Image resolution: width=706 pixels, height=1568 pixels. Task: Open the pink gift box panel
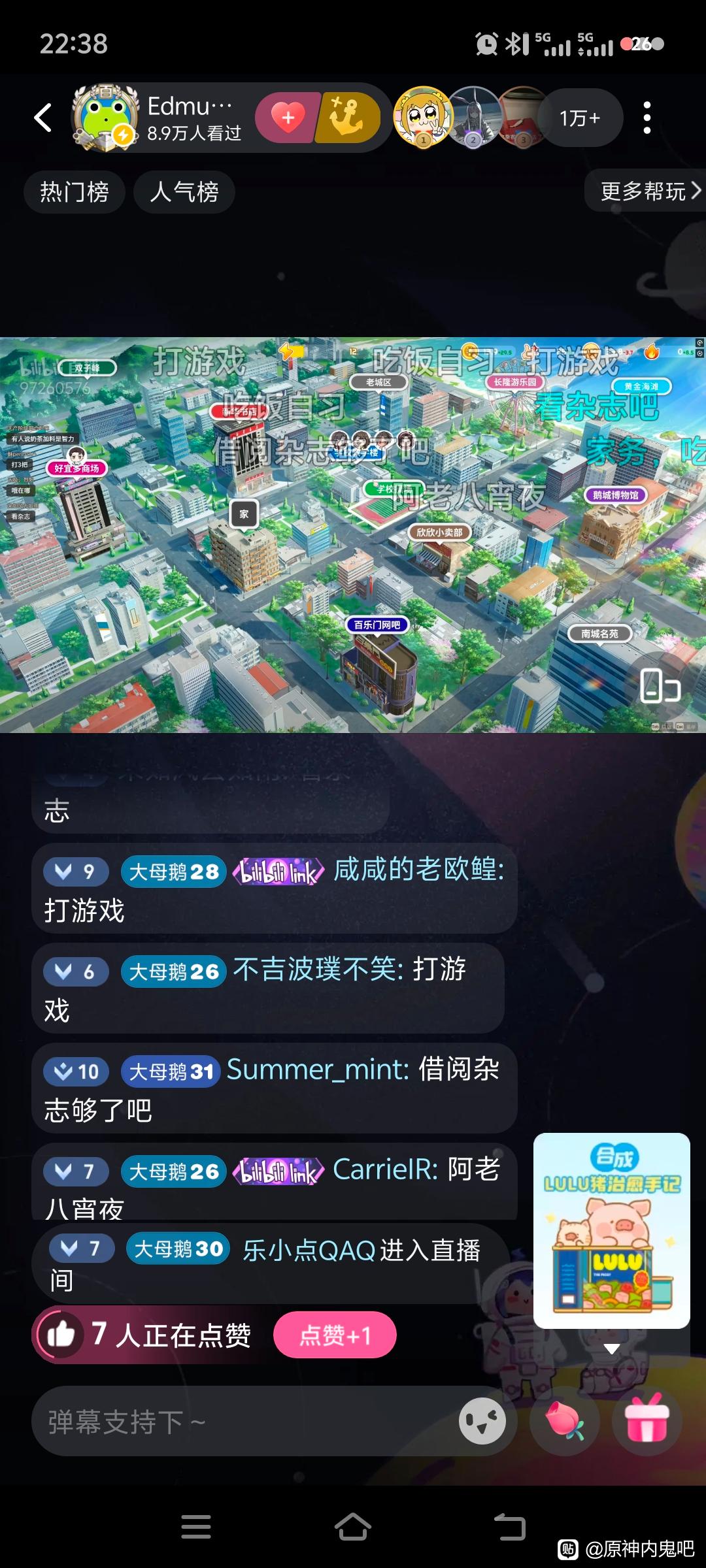(647, 1421)
